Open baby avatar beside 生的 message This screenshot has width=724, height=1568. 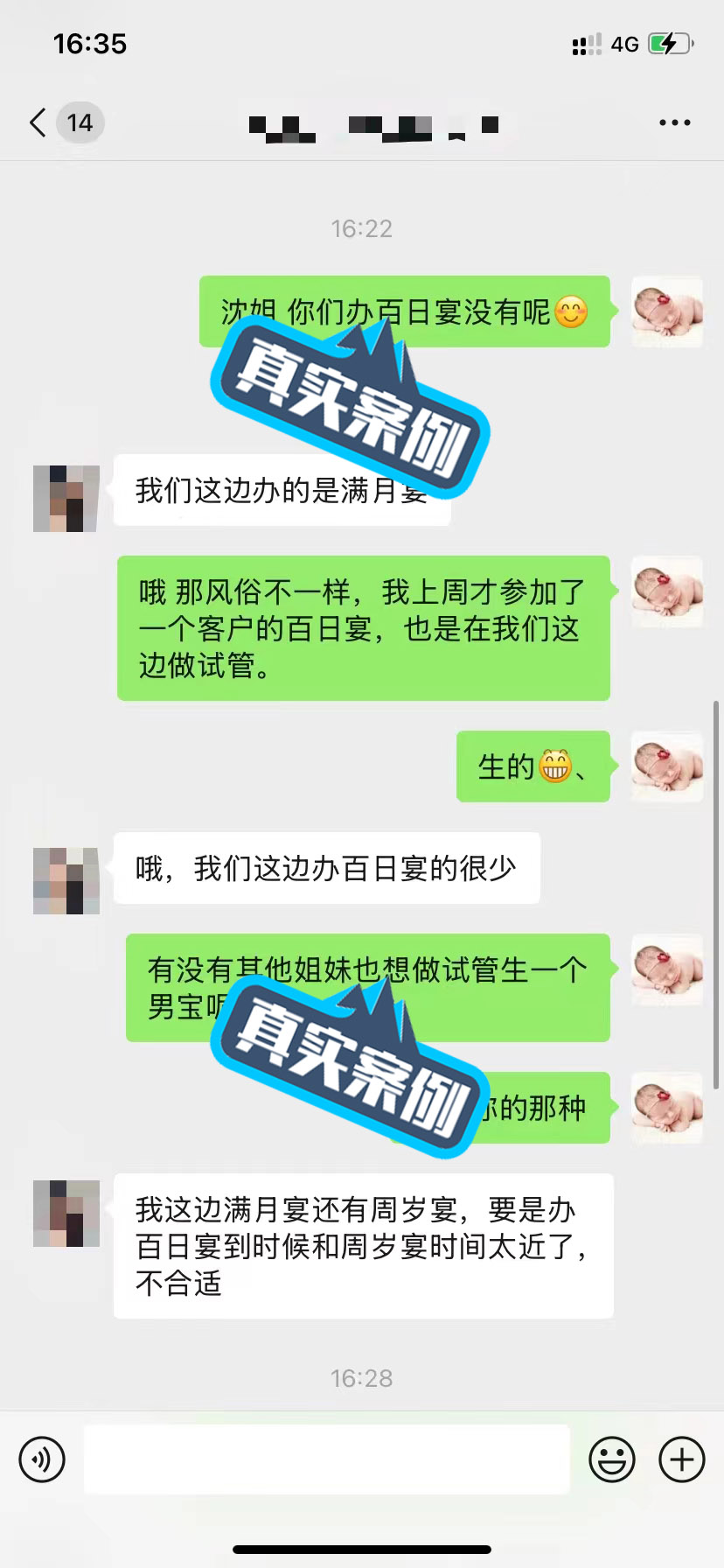(x=667, y=766)
